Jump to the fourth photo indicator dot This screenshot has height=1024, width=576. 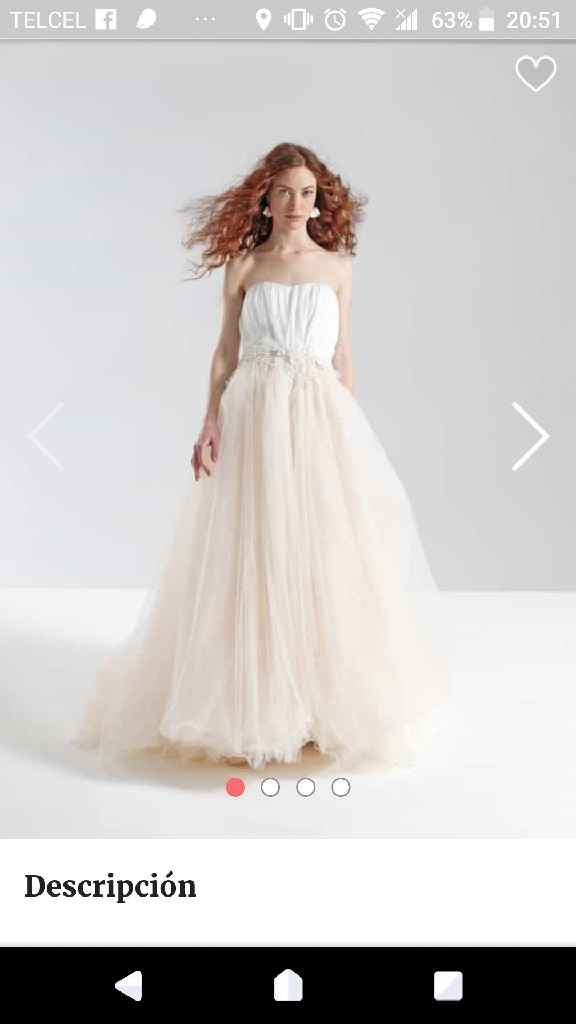[x=341, y=787]
